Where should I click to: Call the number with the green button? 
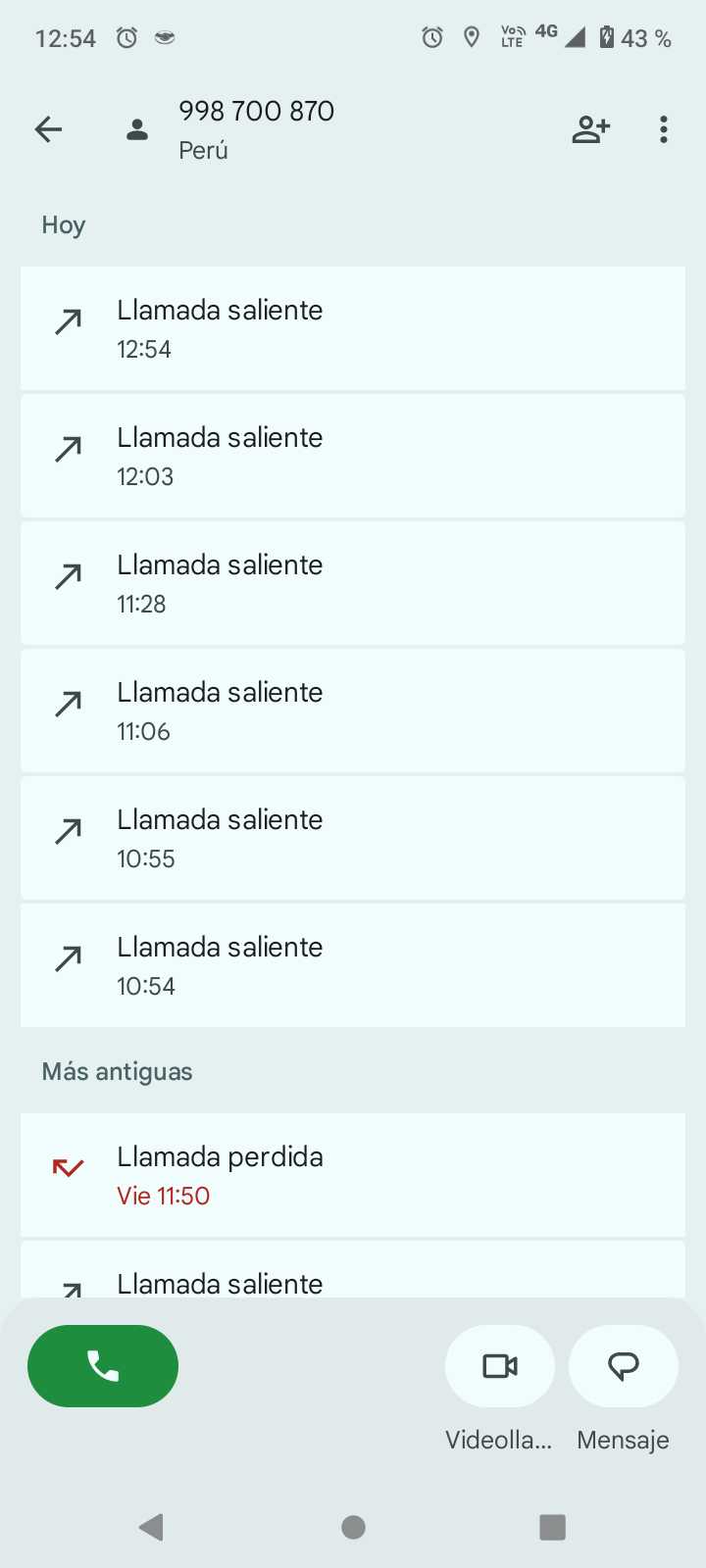(x=103, y=1365)
